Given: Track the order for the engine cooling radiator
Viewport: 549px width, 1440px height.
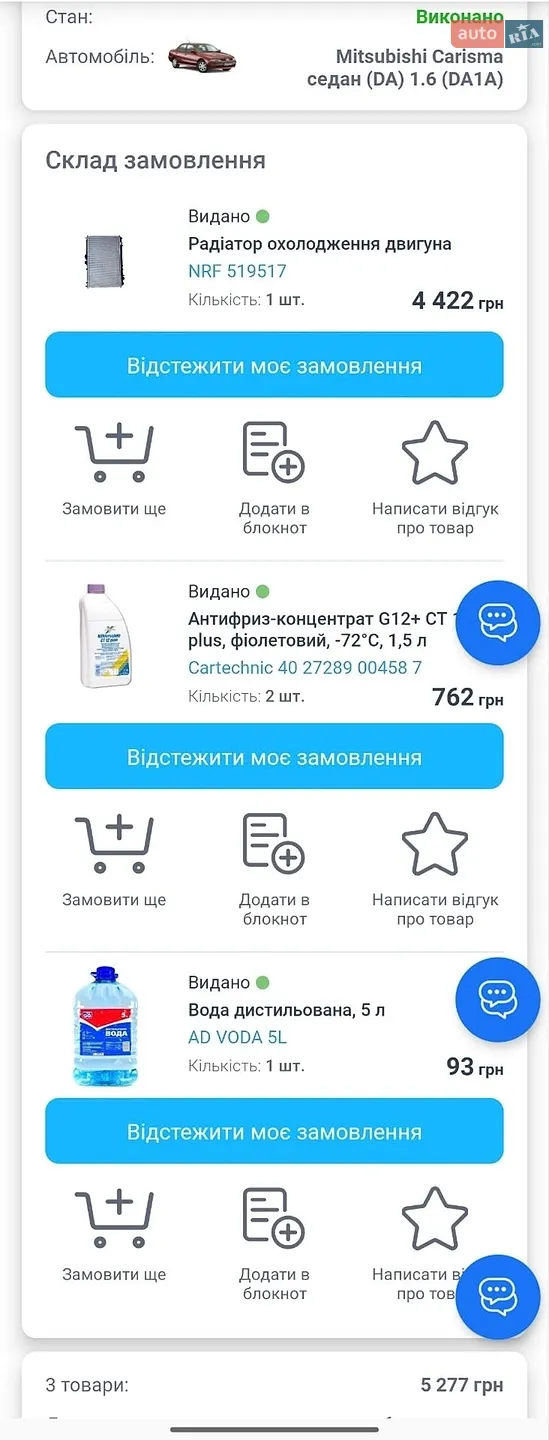Looking at the screenshot, I should click(x=274, y=365).
